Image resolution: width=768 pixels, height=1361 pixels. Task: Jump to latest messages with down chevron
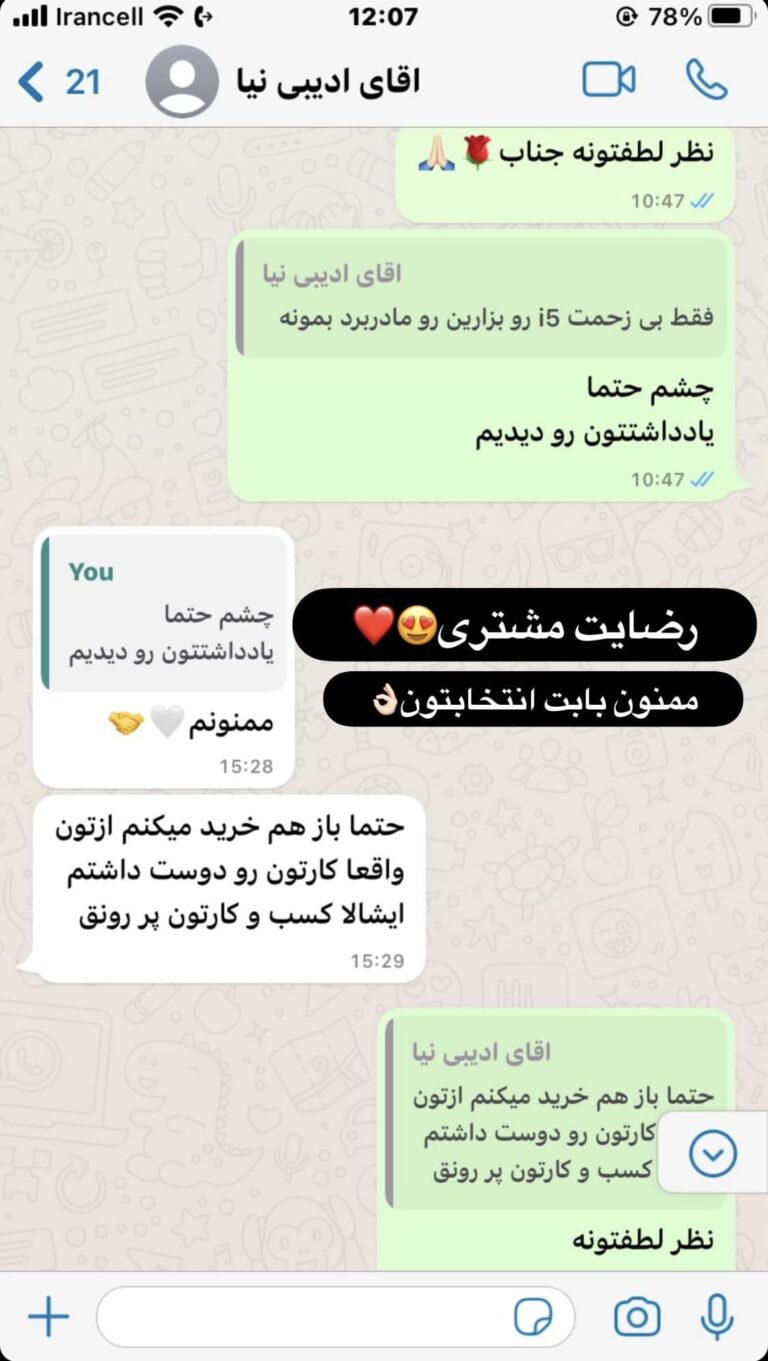[713, 1155]
